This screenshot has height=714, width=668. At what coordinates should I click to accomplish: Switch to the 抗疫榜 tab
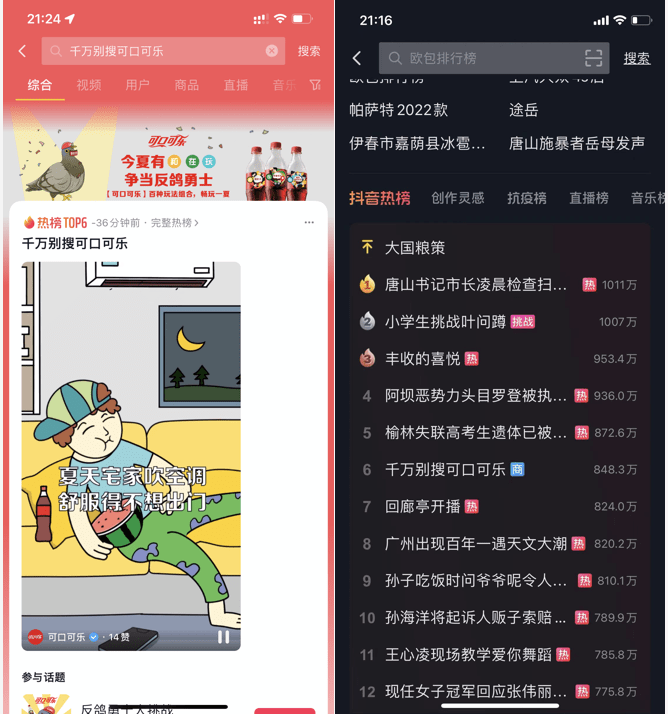coord(527,198)
